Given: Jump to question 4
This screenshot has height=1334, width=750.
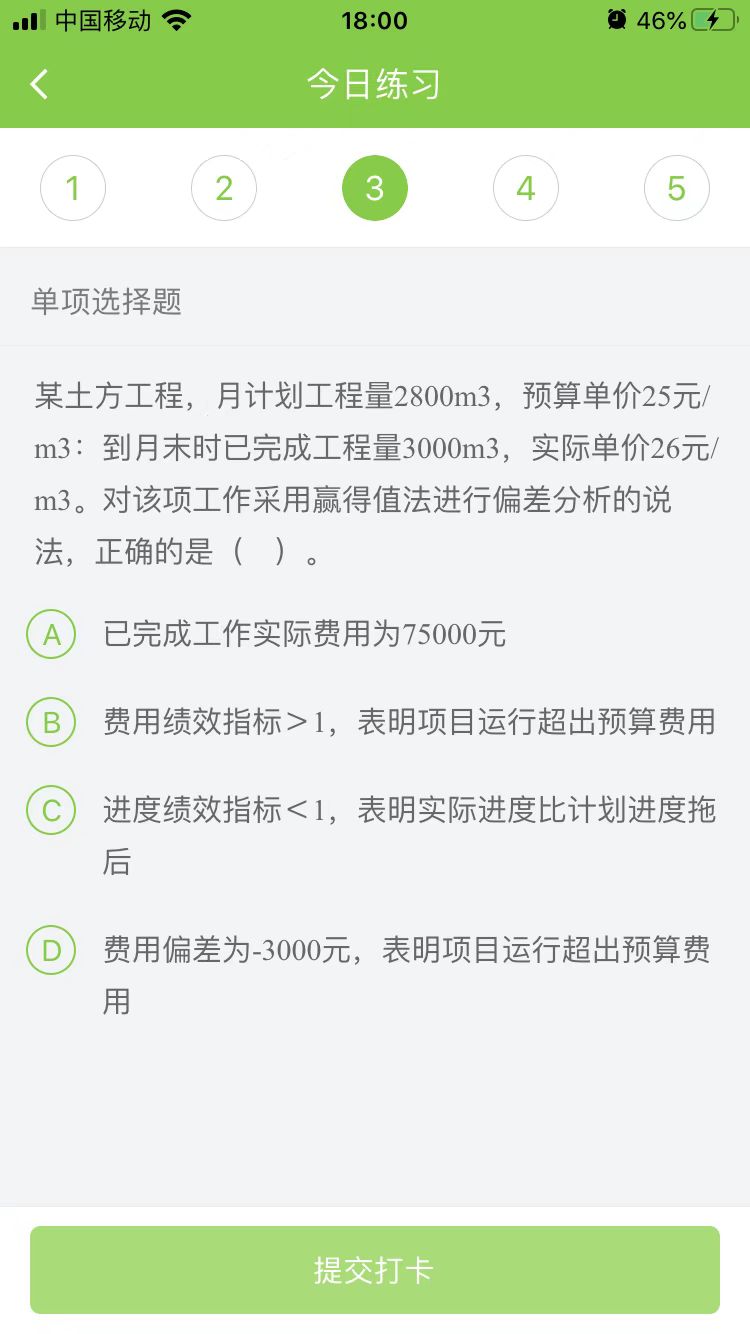Looking at the screenshot, I should click(x=526, y=188).
